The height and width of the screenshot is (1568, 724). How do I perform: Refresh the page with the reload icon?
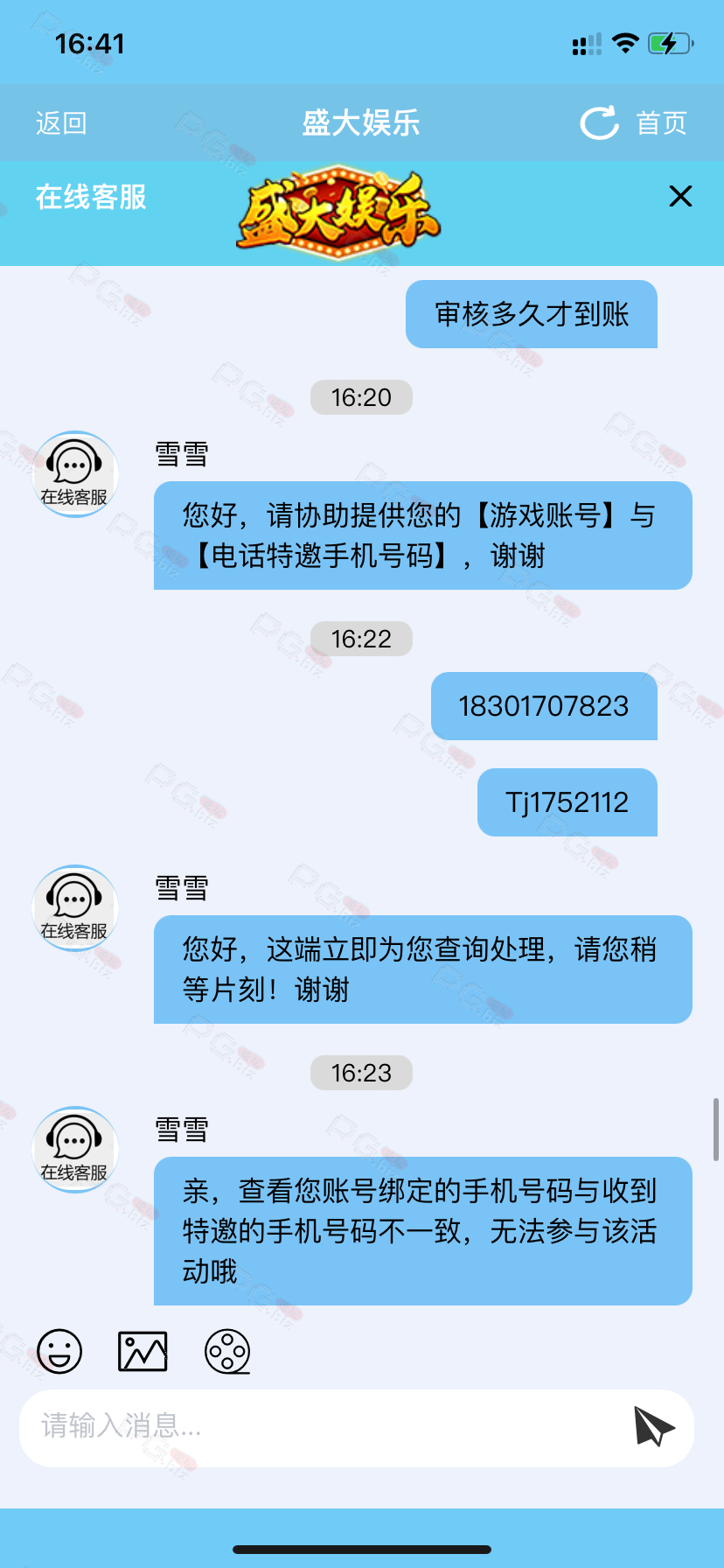pos(600,123)
